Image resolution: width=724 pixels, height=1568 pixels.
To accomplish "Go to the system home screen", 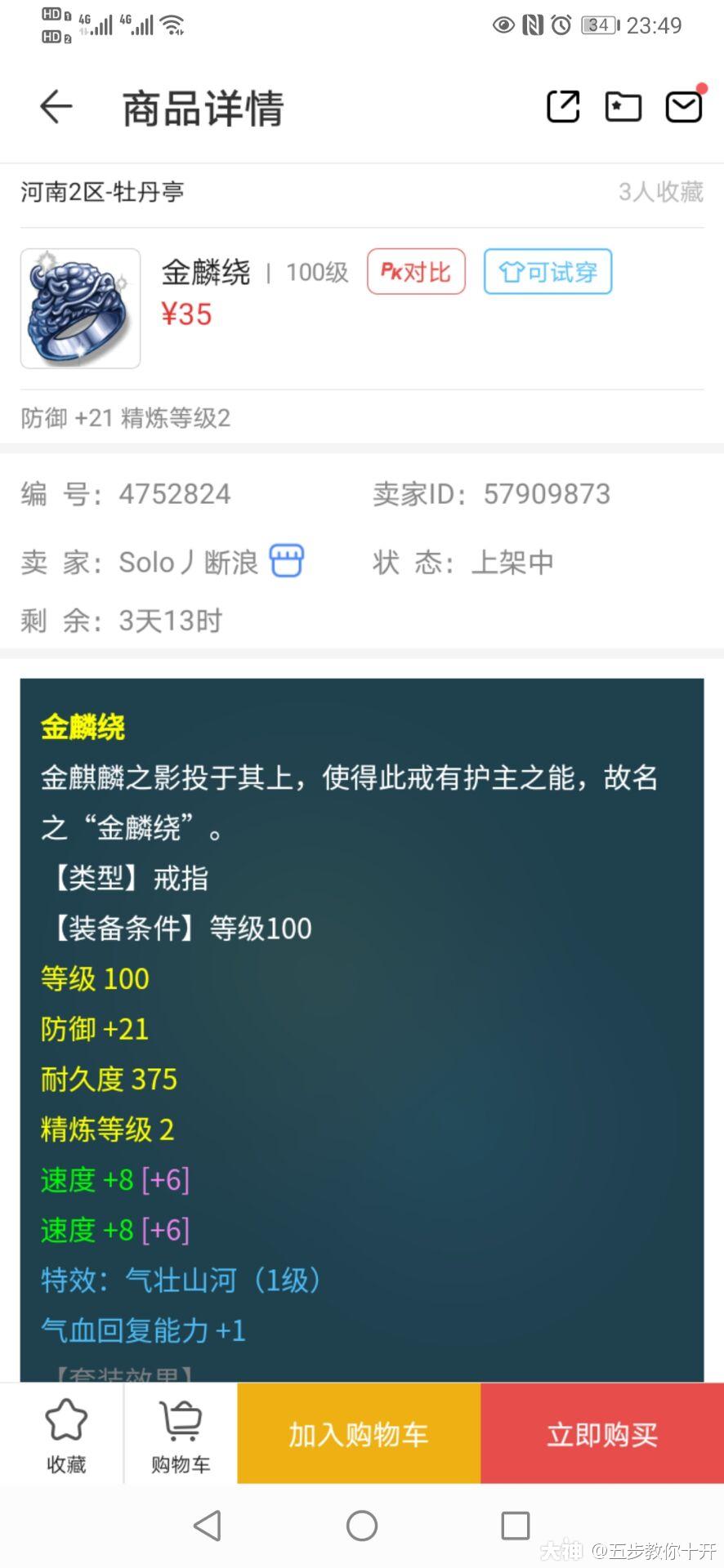I will (x=362, y=1525).
